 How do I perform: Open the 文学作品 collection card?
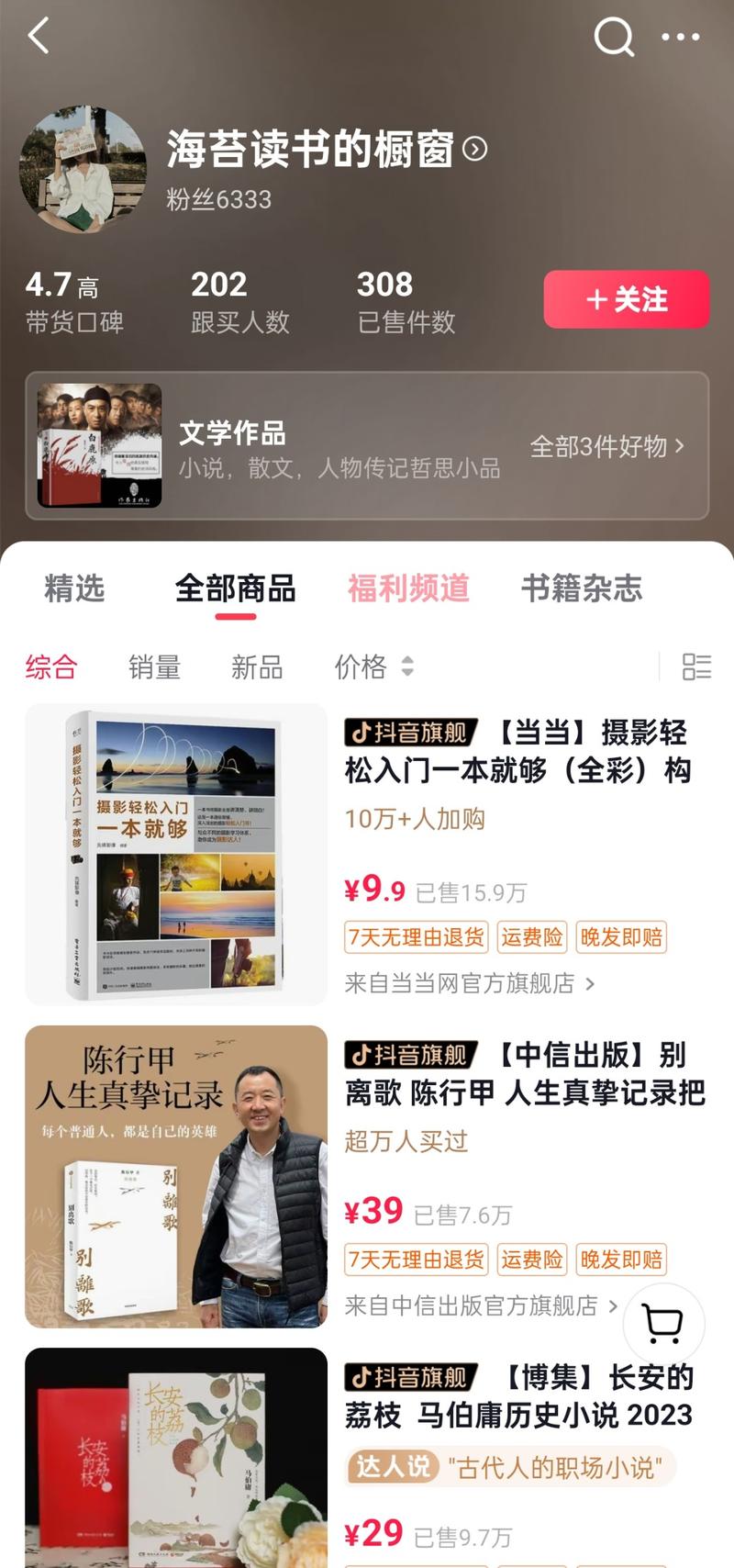367,446
